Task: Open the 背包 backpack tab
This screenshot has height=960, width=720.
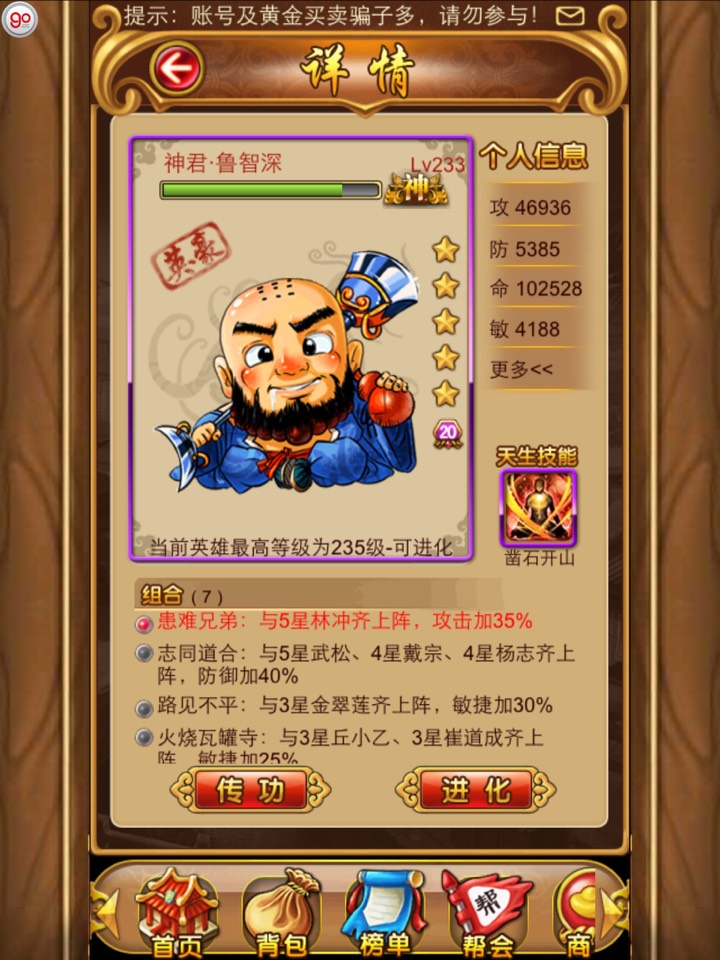Action: pyautogui.click(x=281, y=912)
